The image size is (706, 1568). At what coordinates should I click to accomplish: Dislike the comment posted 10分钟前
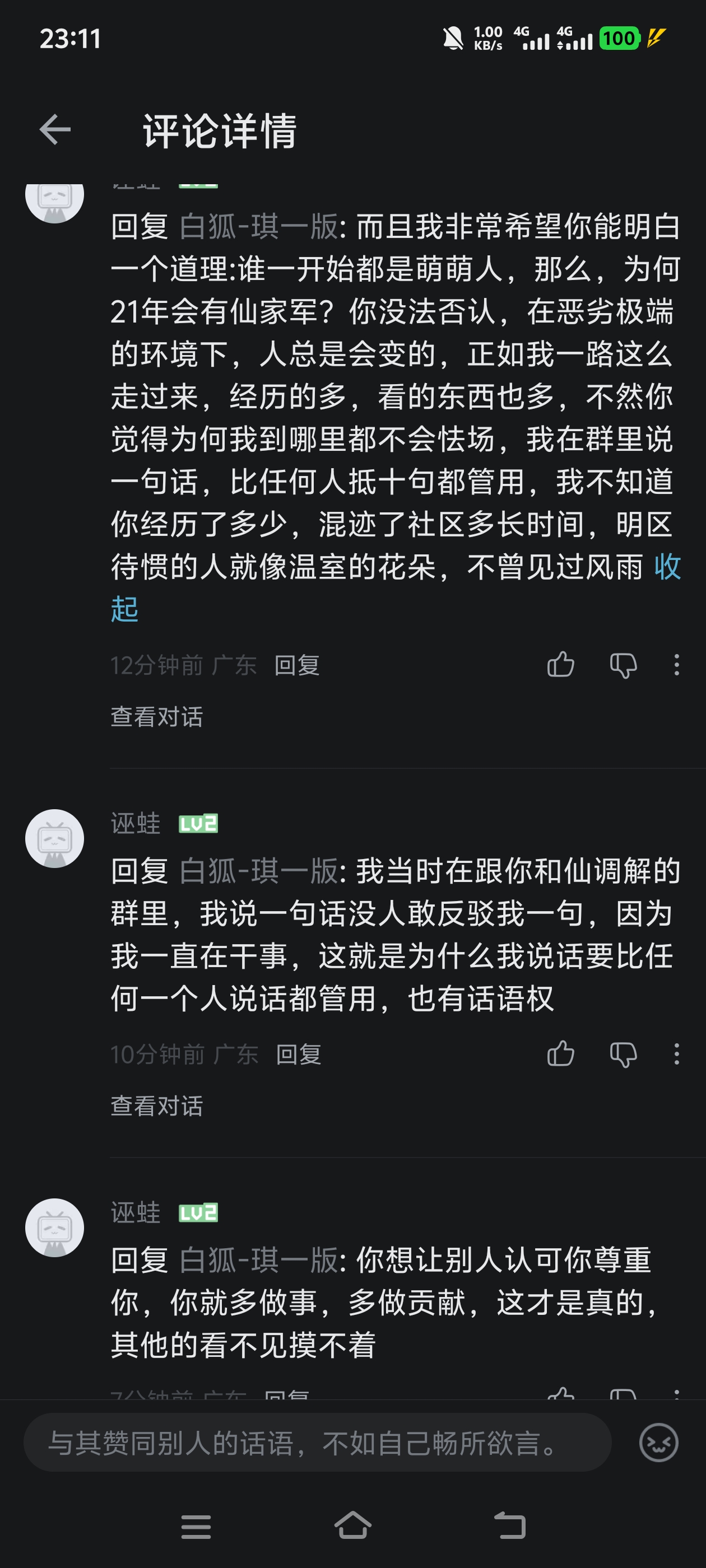pyautogui.click(x=623, y=1054)
